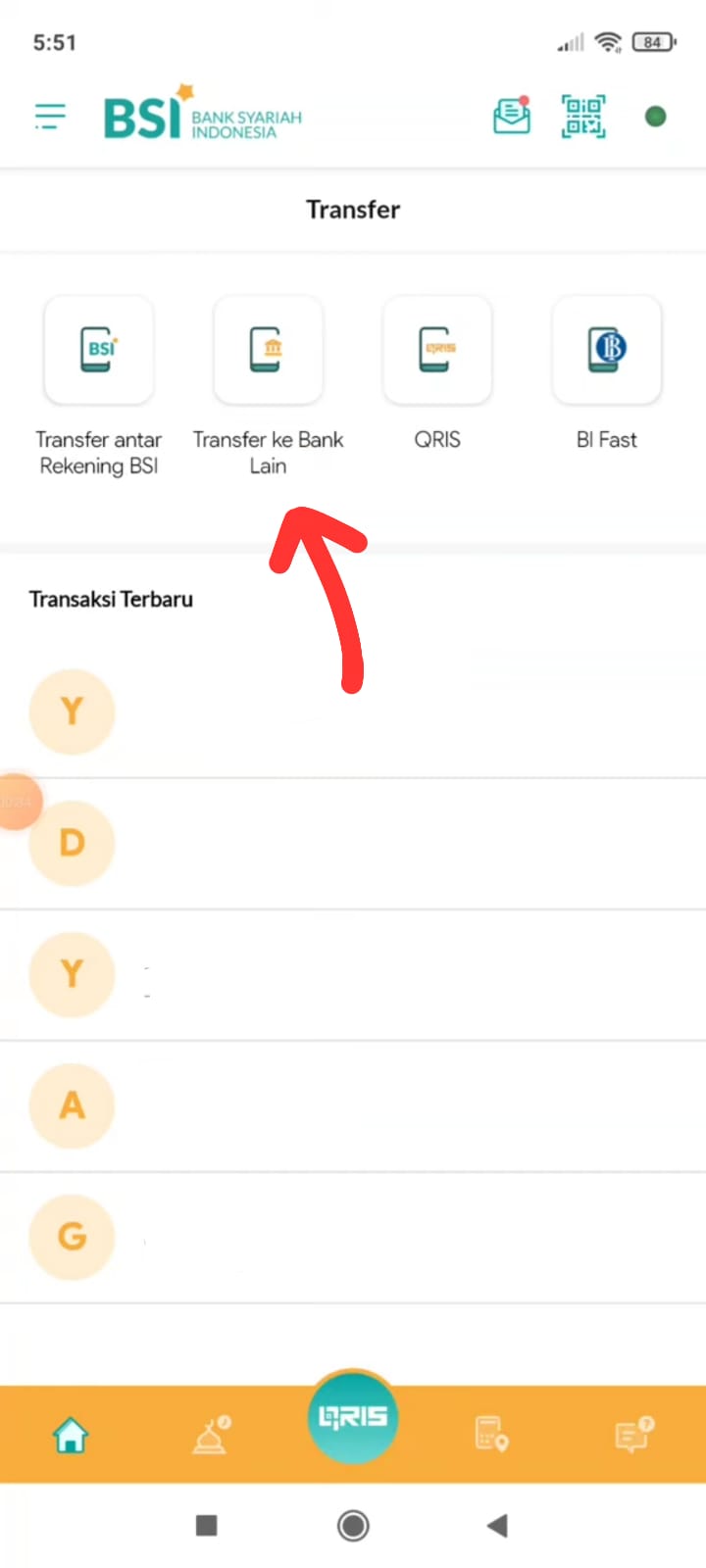706x1568 pixels.
Task: Select the Transaksi Terbaru heading
Action: (x=111, y=599)
